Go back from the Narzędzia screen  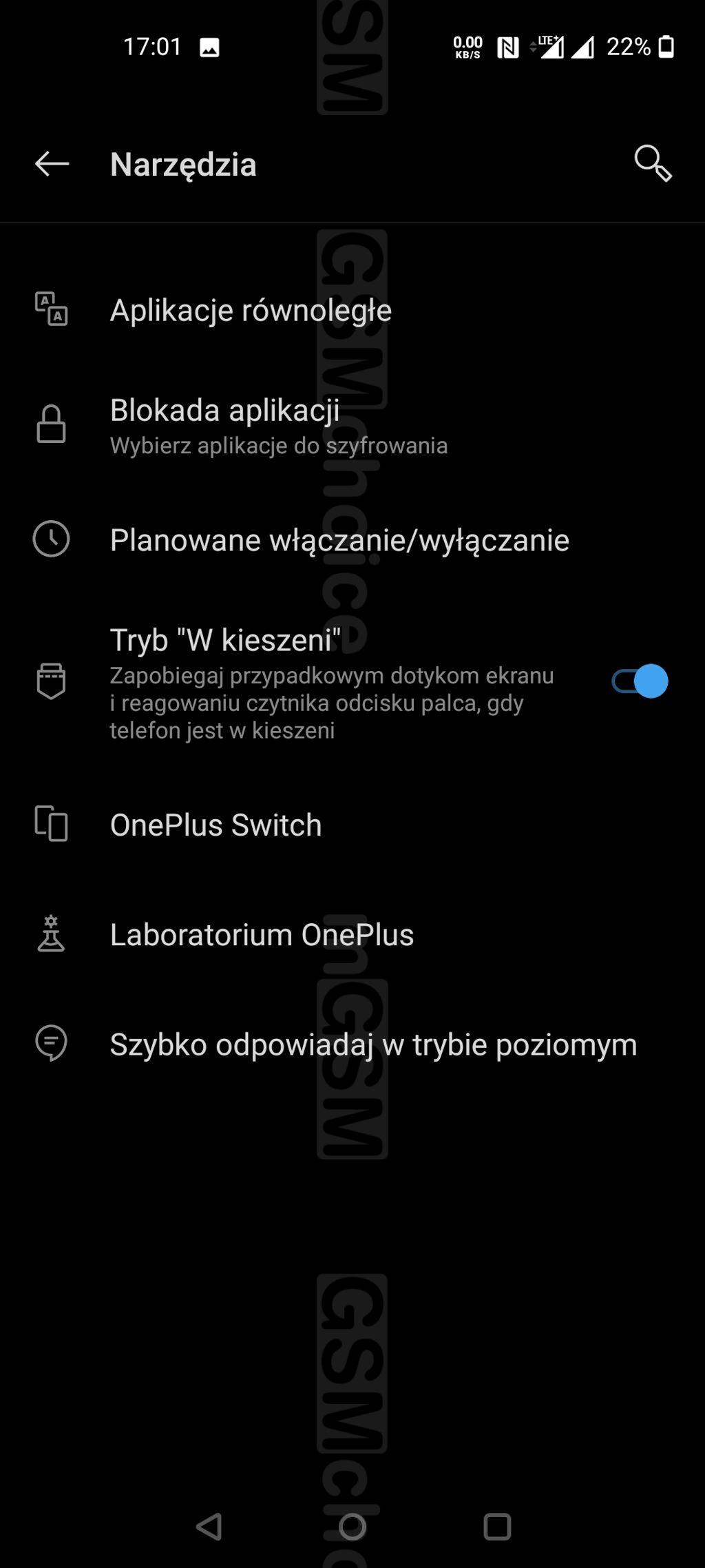click(x=52, y=164)
